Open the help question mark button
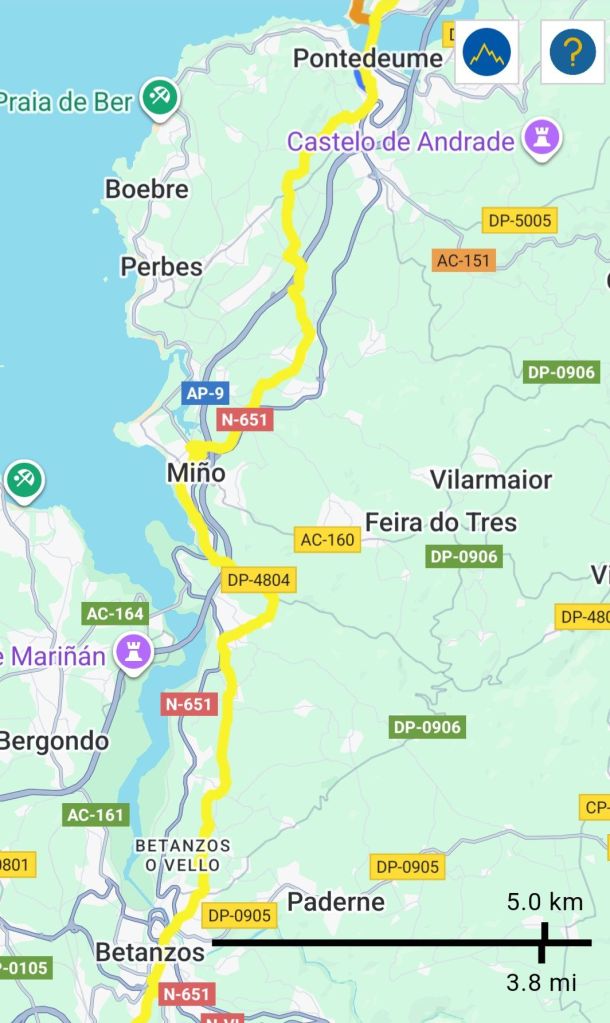 coord(573,52)
